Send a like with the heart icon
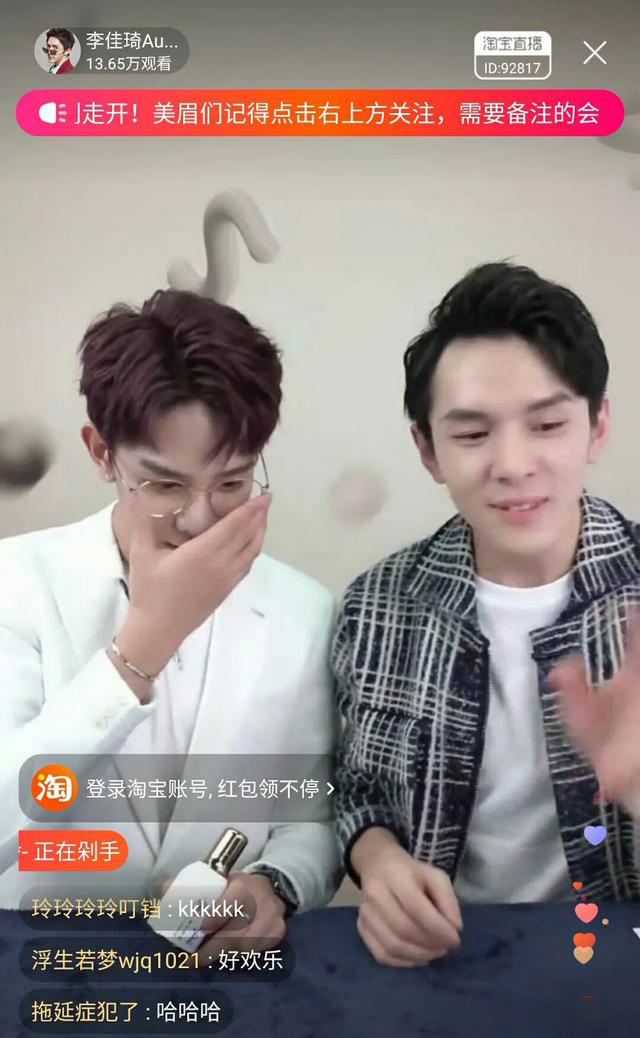Viewport: 640px width, 1038px height. tap(586, 912)
